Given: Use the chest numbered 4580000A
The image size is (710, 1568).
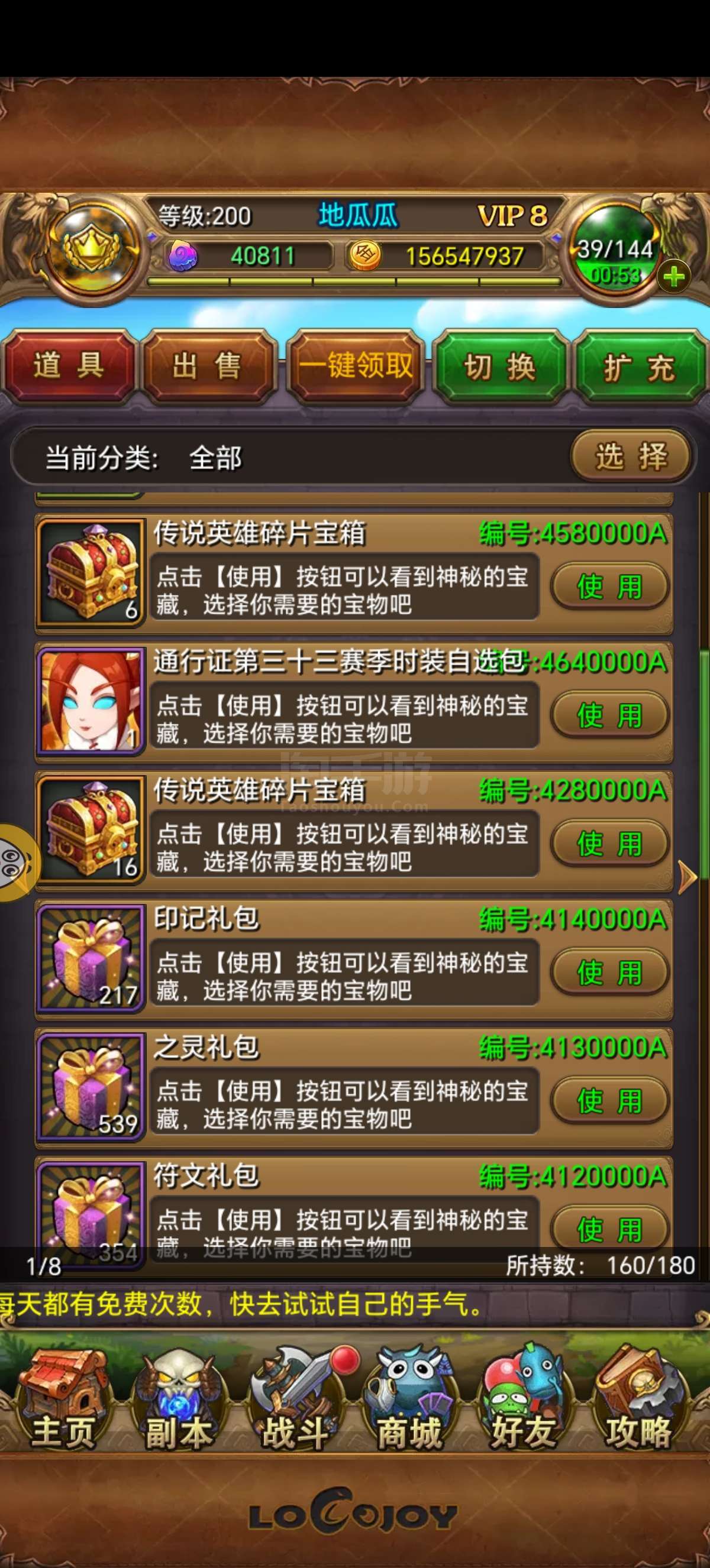Looking at the screenshot, I should 609,586.
